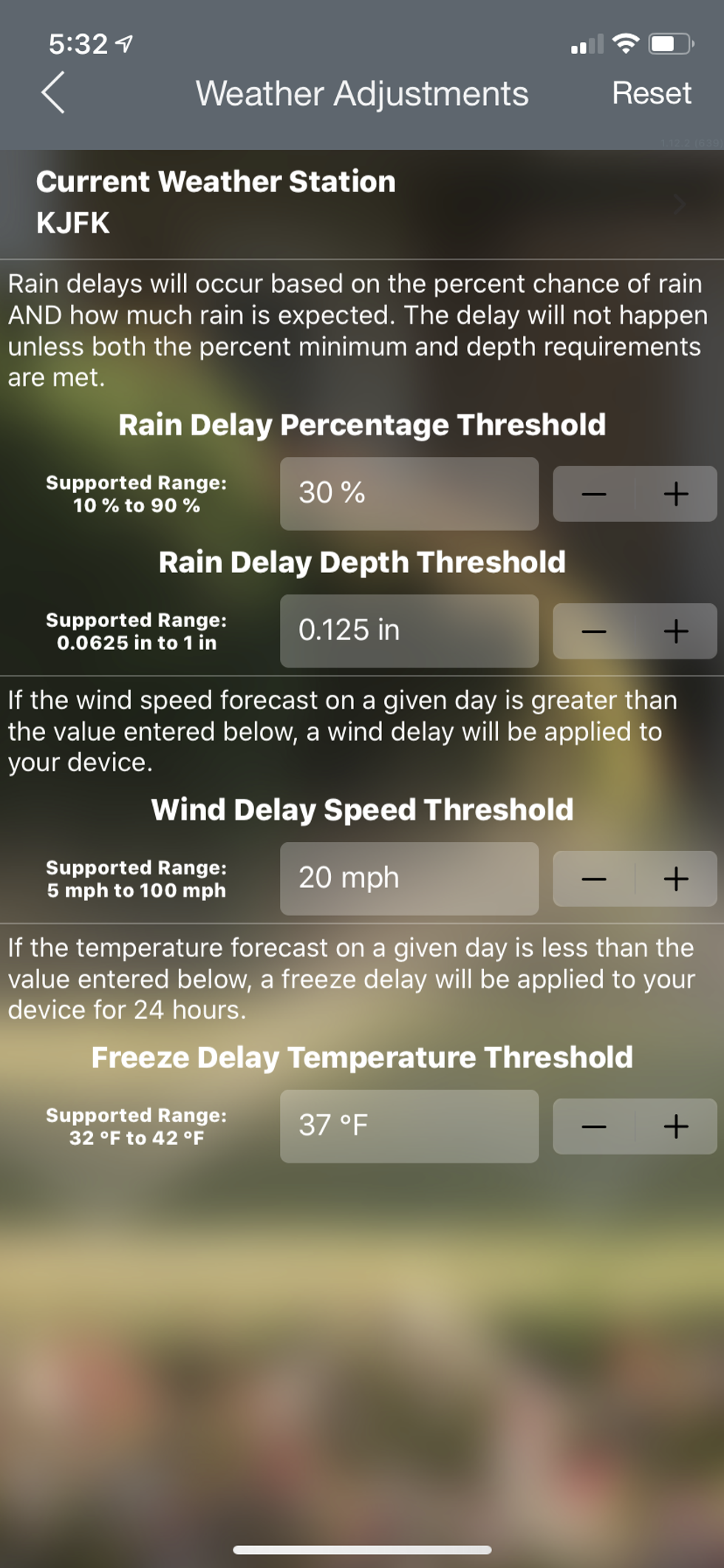Increase the Rain Delay Percentage Threshold
724x1568 pixels.
[x=677, y=494]
